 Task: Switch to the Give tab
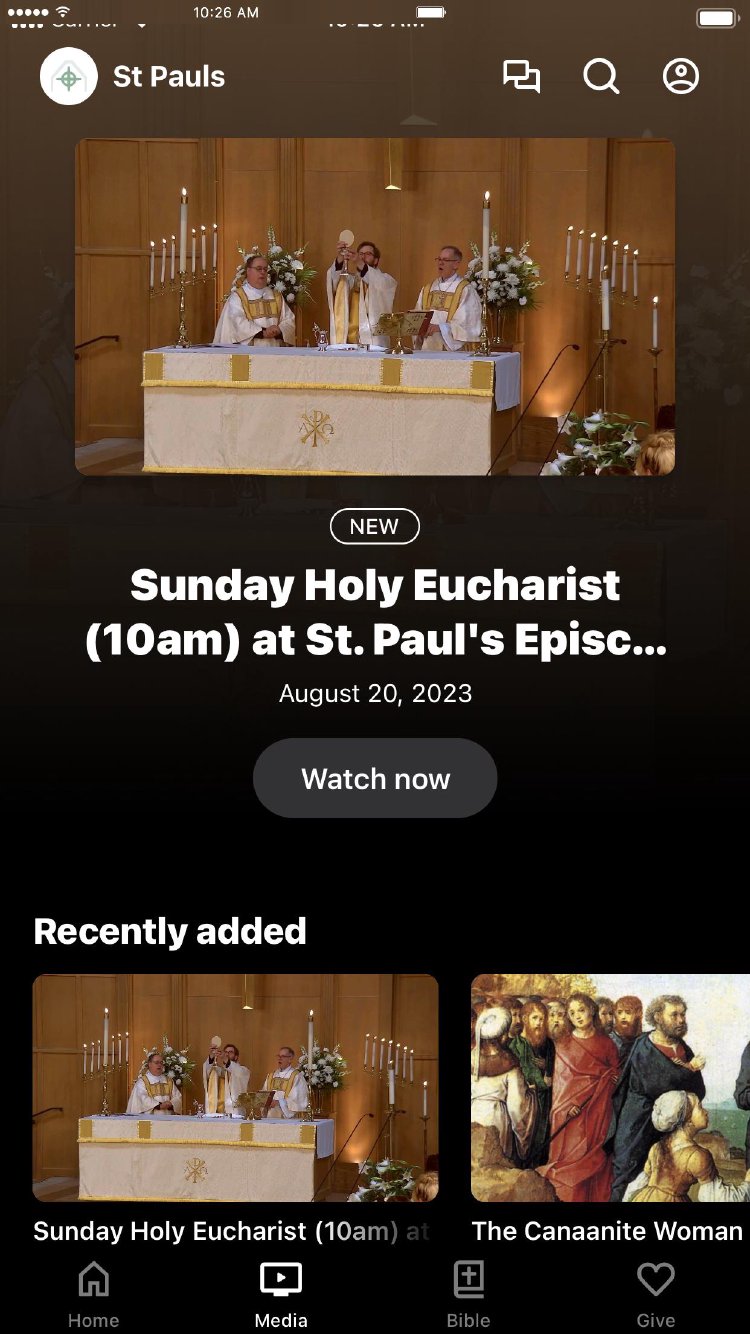(656, 1294)
